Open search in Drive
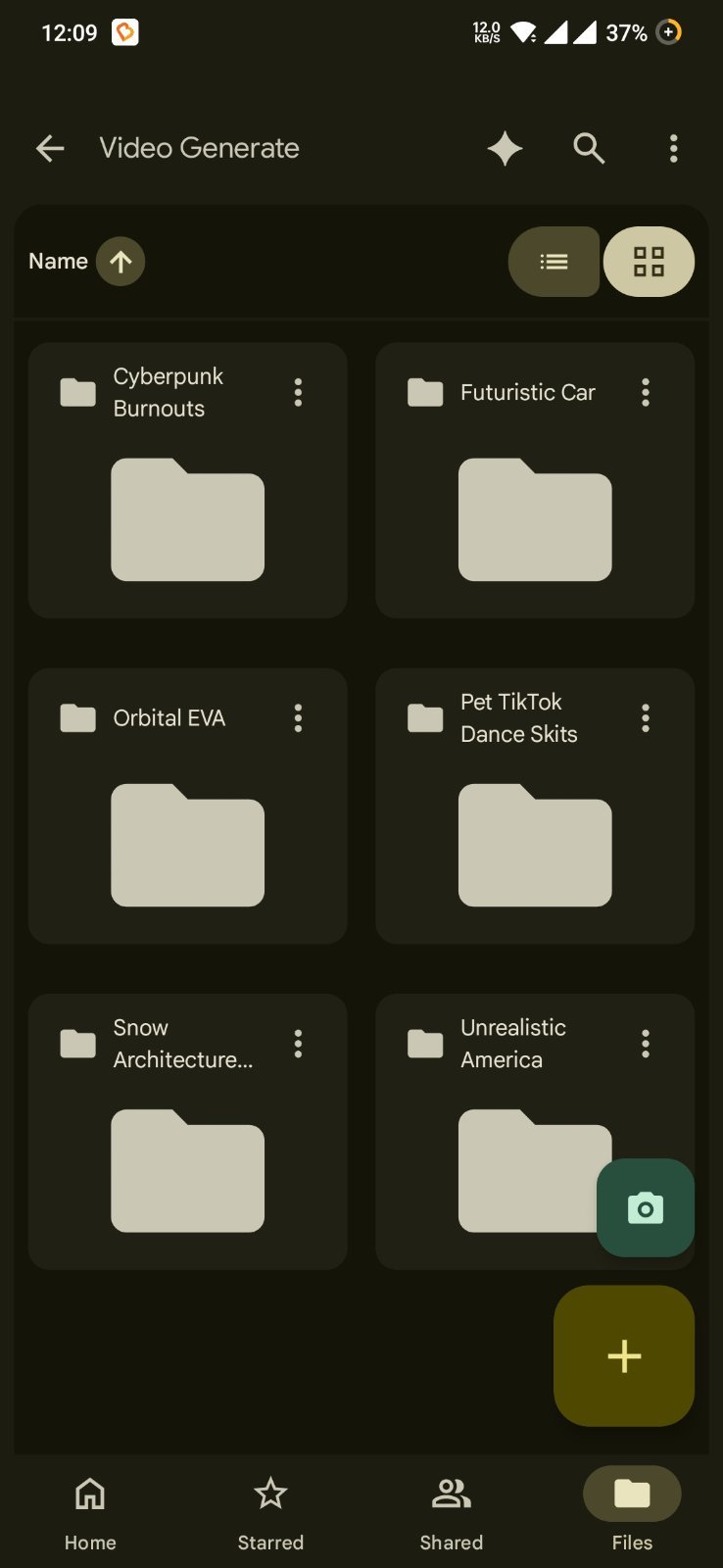The image size is (723, 1568). pos(589,148)
